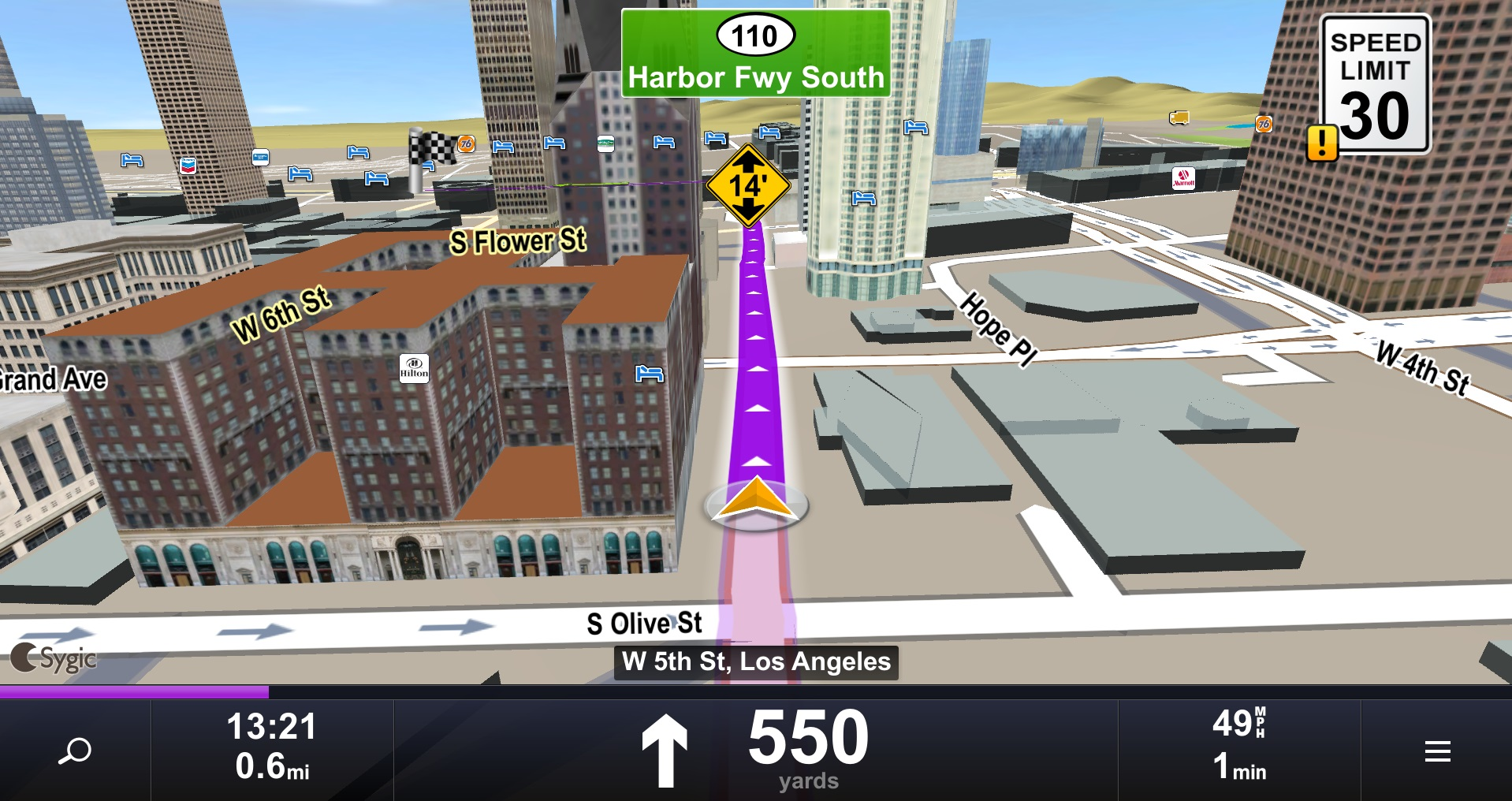The width and height of the screenshot is (1512, 801).
Task: Tap the Marriott hotel marker
Action: [1183, 178]
